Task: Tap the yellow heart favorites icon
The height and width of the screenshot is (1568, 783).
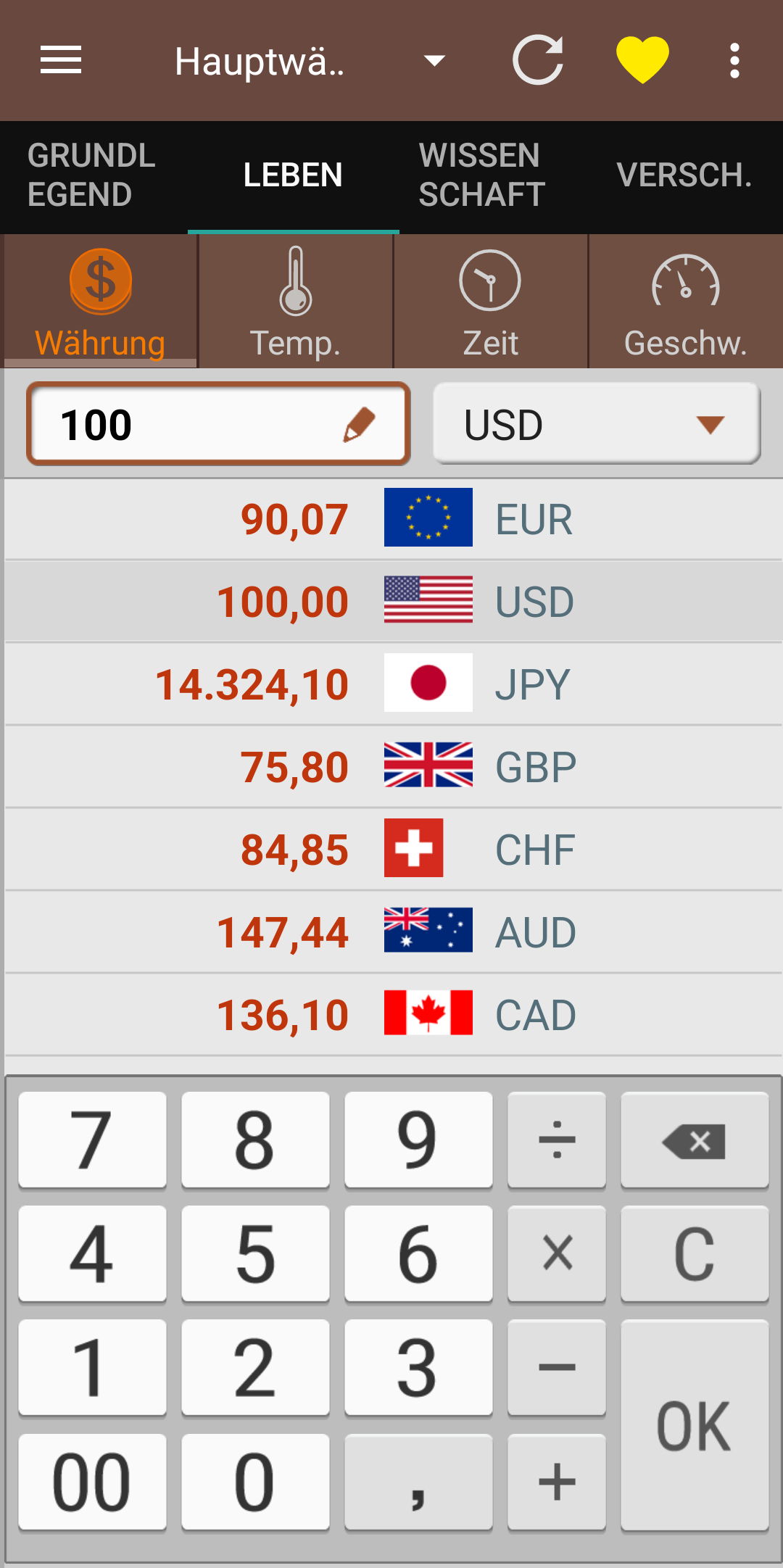Action: (642, 60)
